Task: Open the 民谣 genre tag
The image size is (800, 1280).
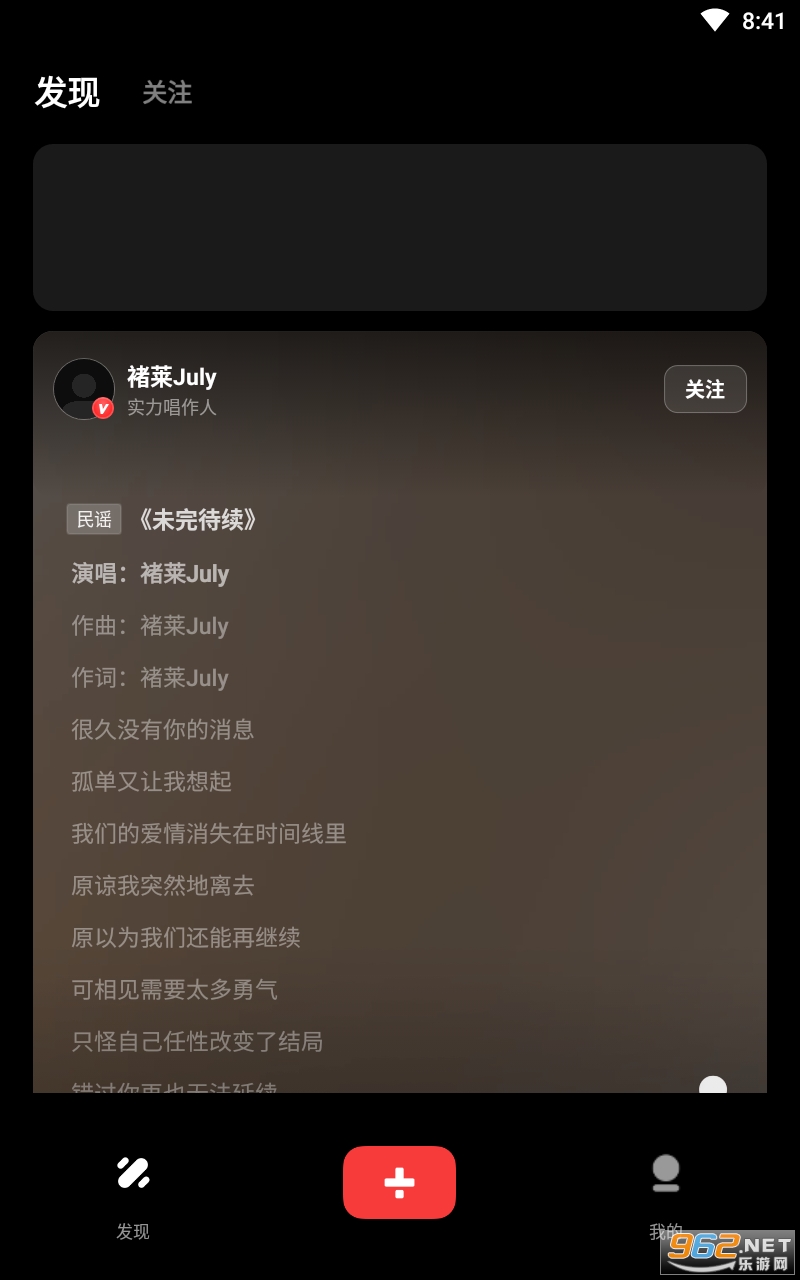Action: pos(94,519)
